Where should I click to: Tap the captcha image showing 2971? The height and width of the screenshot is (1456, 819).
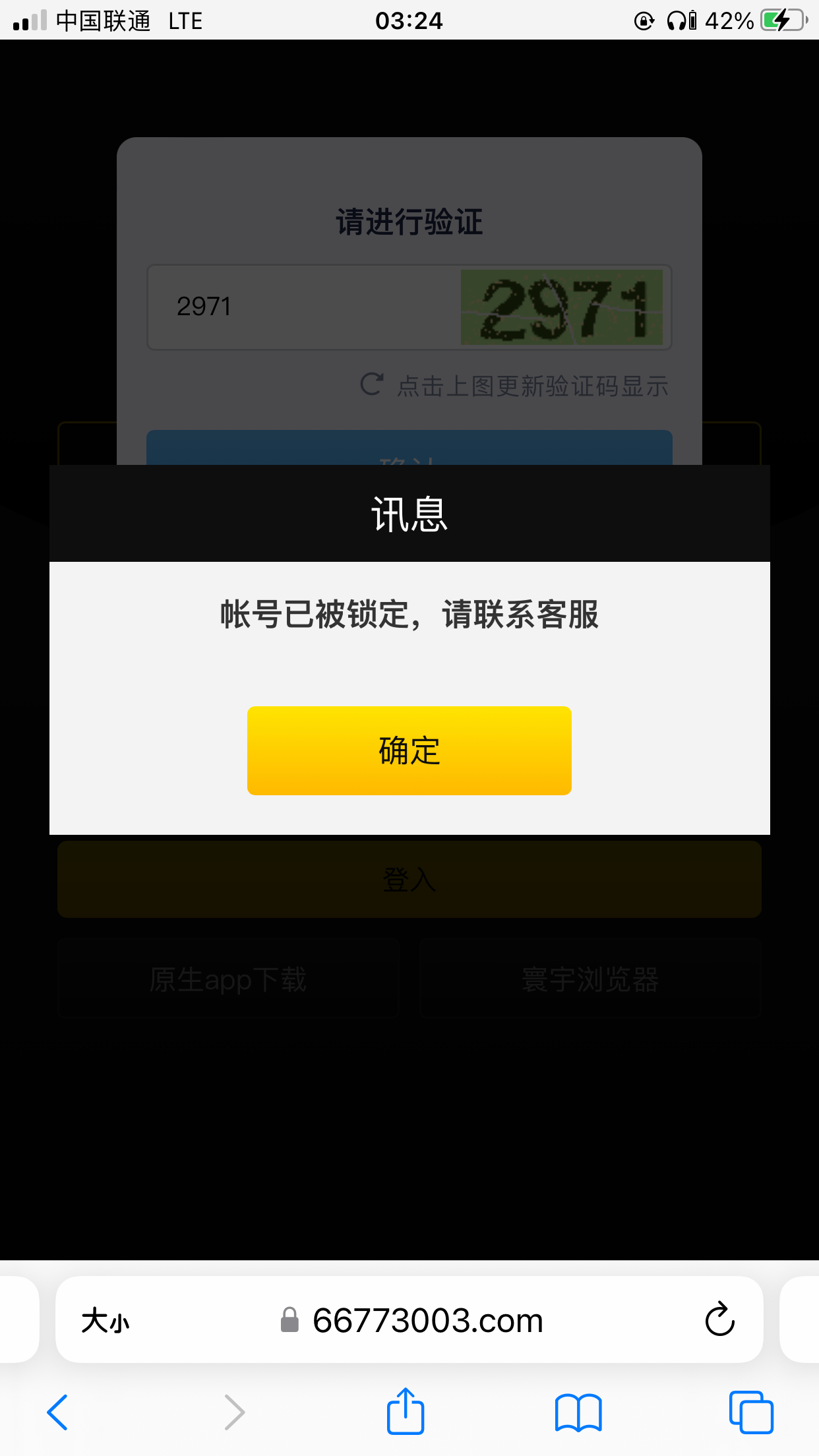point(560,307)
